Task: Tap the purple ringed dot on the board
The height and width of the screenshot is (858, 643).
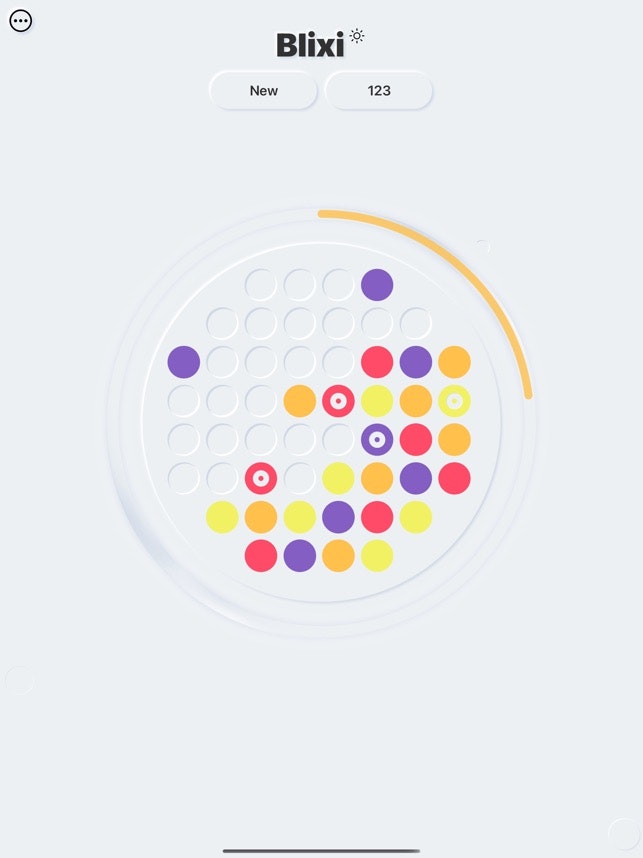Action: [377, 439]
